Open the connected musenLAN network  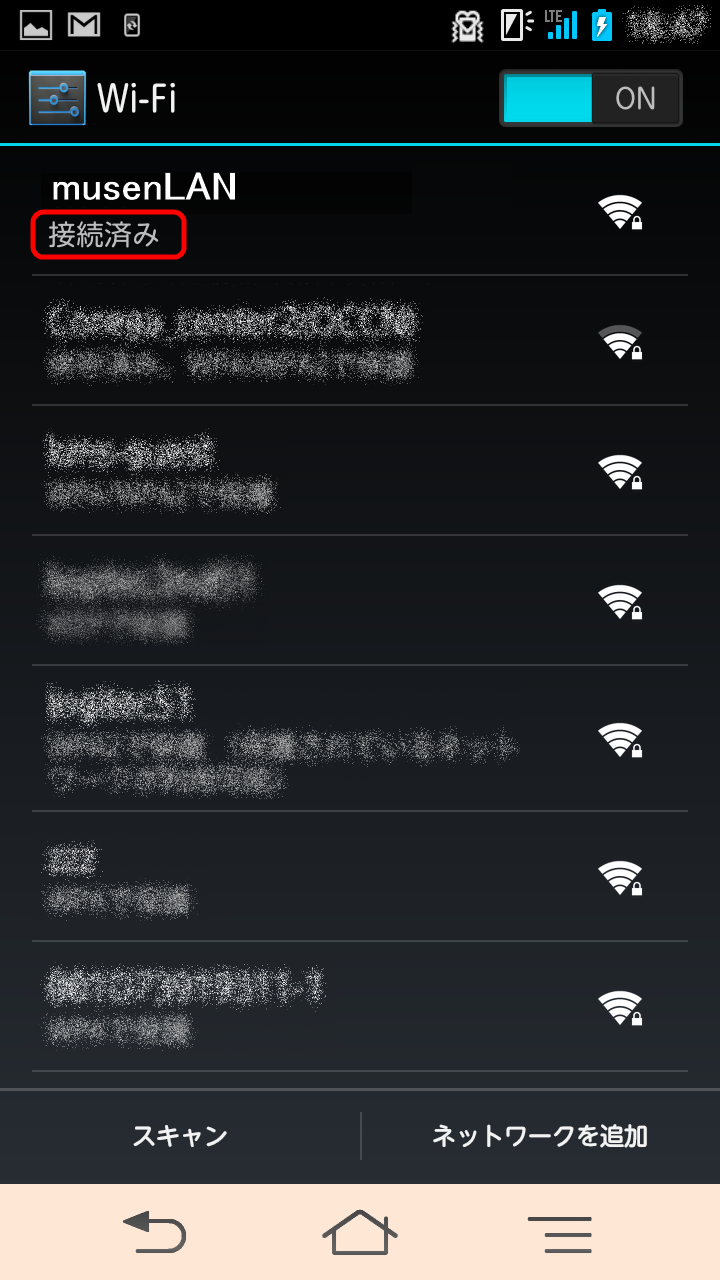pyautogui.click(x=360, y=210)
